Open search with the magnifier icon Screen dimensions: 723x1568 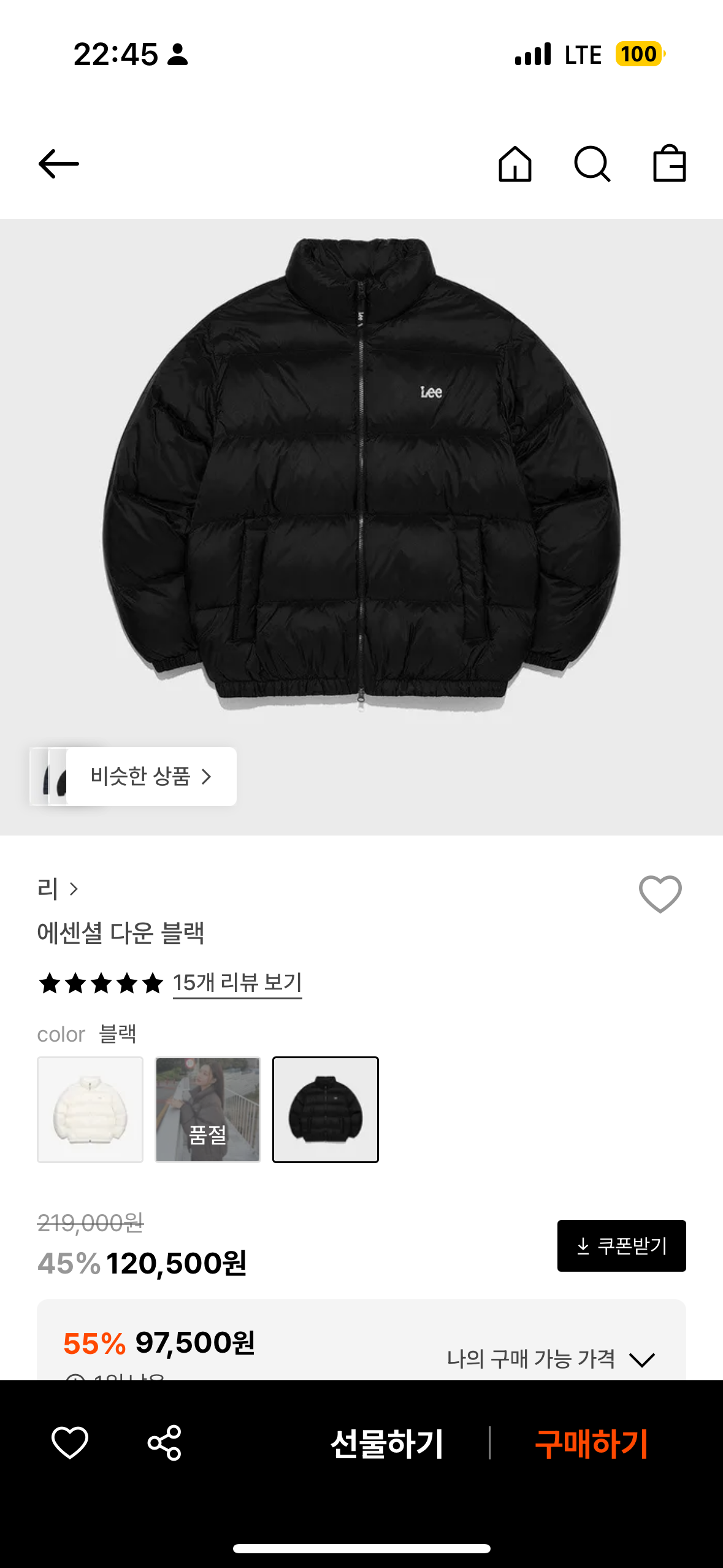(592, 164)
